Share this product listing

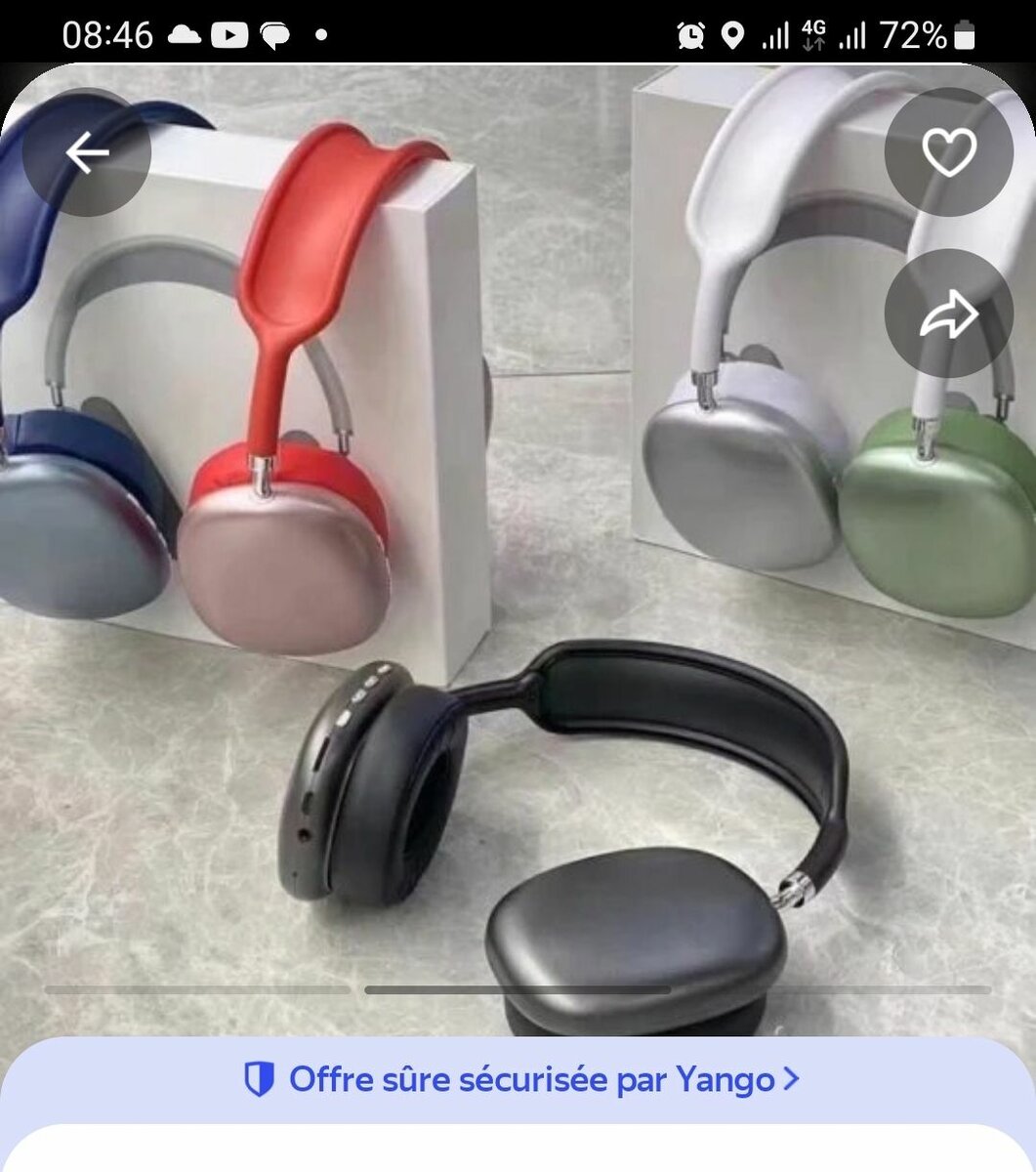tap(949, 314)
